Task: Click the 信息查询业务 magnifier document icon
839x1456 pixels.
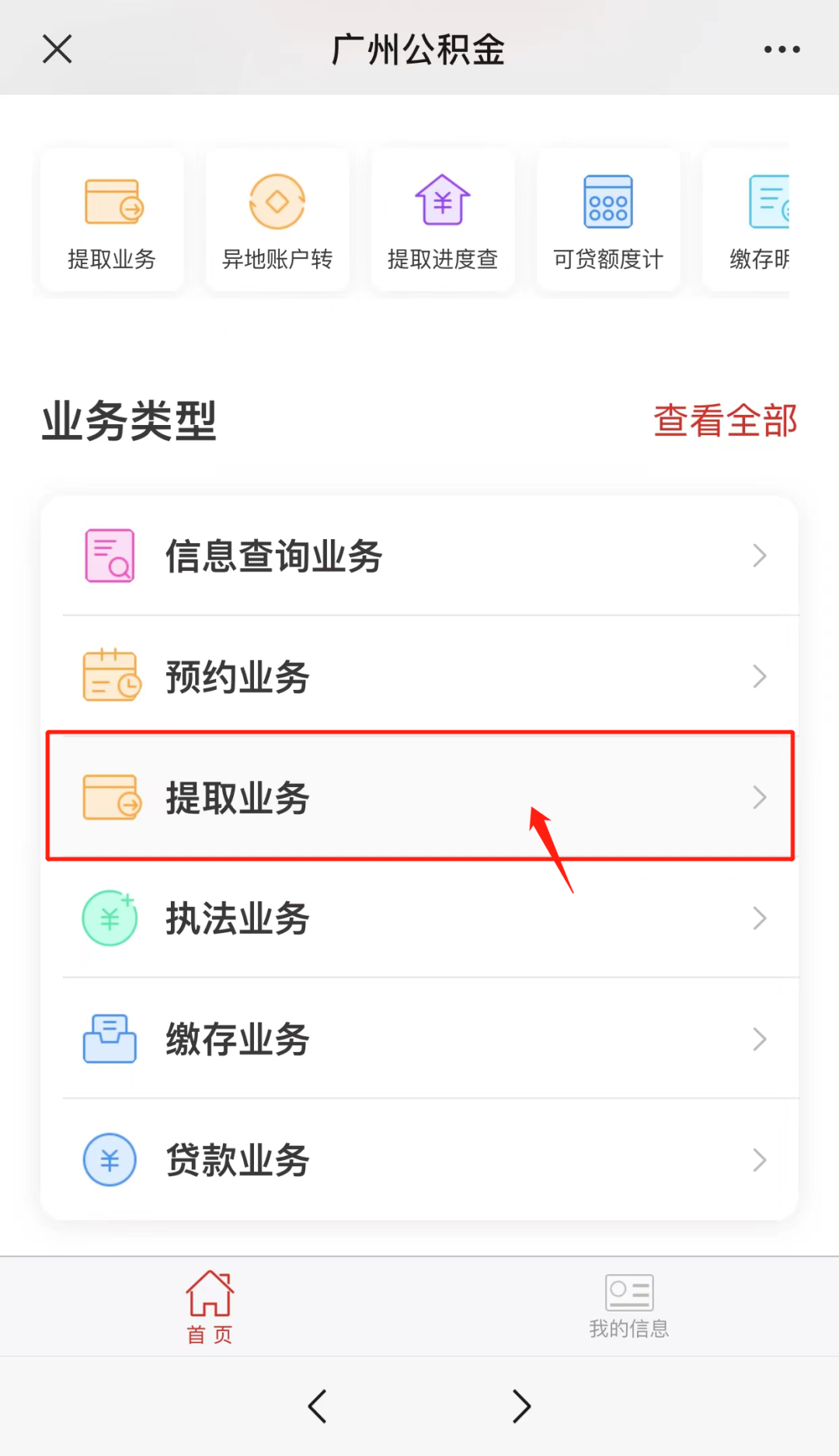Action: (110, 555)
